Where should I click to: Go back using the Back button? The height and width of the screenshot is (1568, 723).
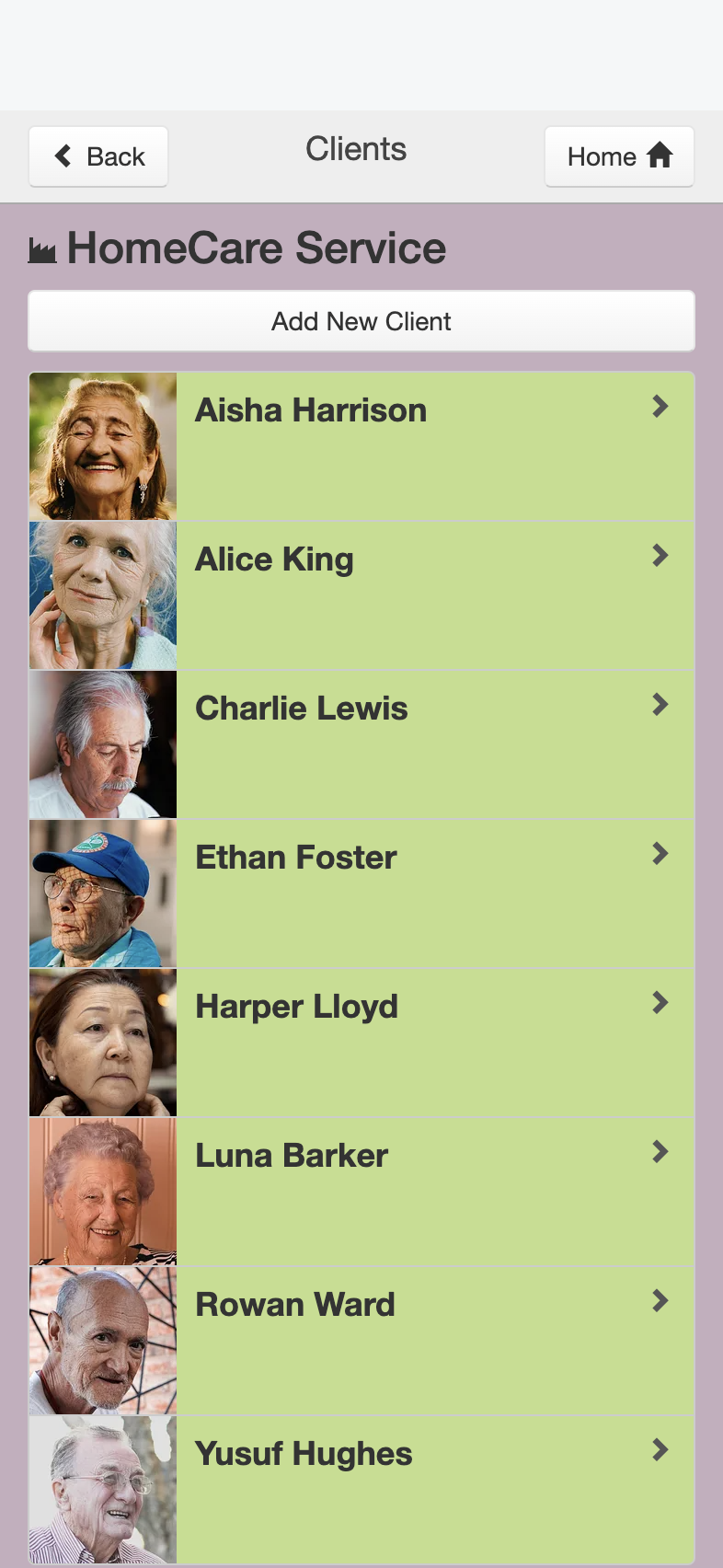(x=98, y=156)
